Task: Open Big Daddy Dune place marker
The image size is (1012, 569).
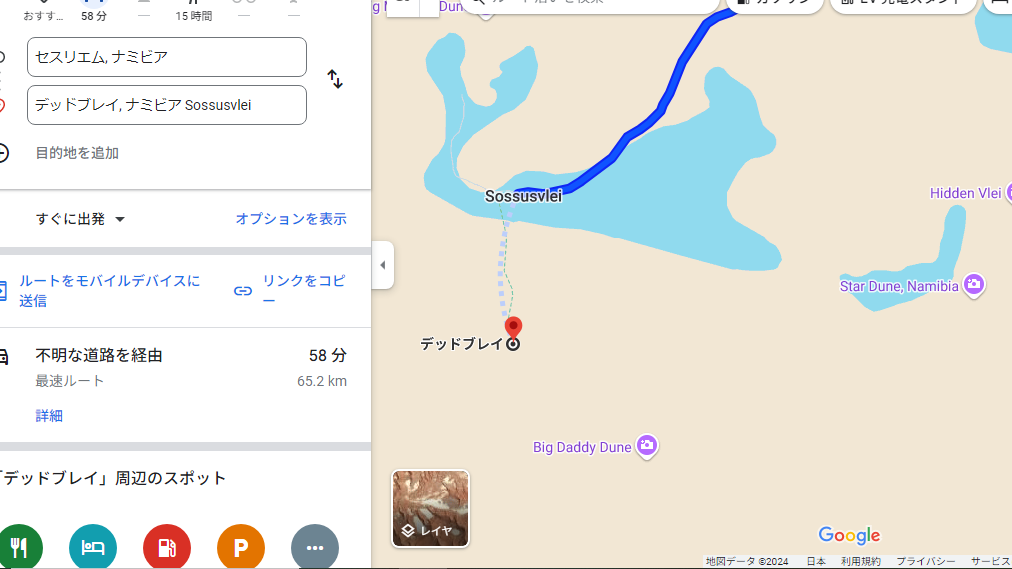Action: (x=647, y=446)
